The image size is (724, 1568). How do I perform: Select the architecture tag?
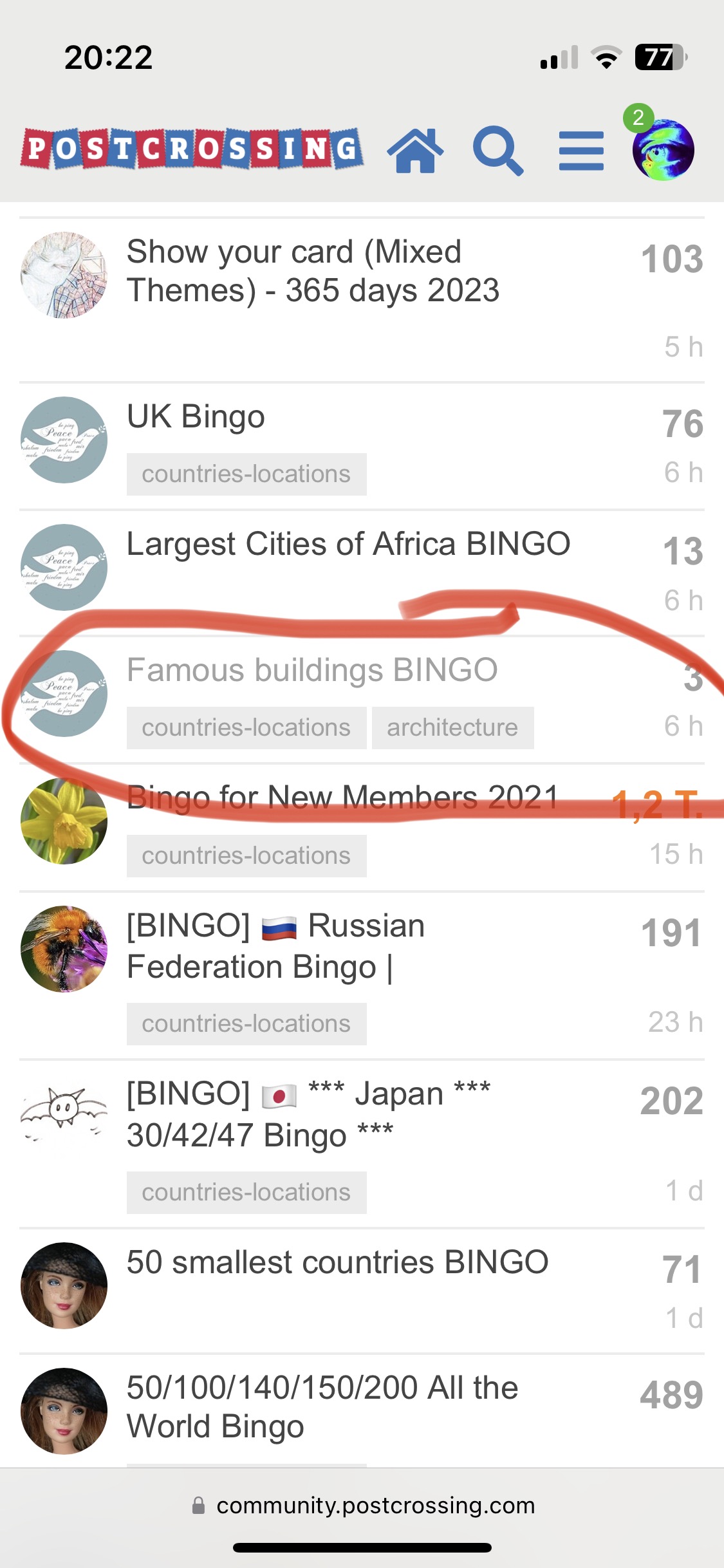pyautogui.click(x=452, y=728)
